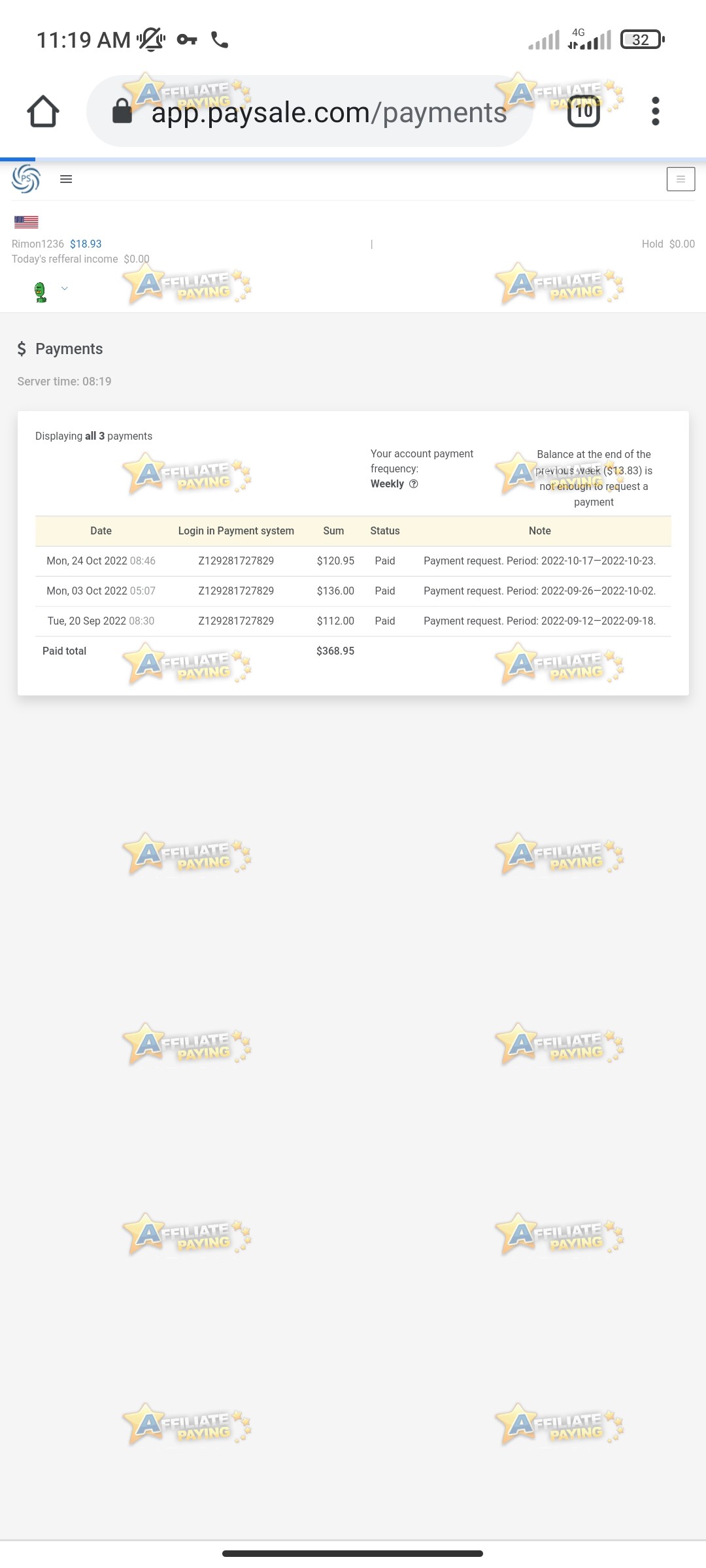The image size is (706, 1568).
Task: Open the browser overflow menu
Action: click(x=656, y=111)
